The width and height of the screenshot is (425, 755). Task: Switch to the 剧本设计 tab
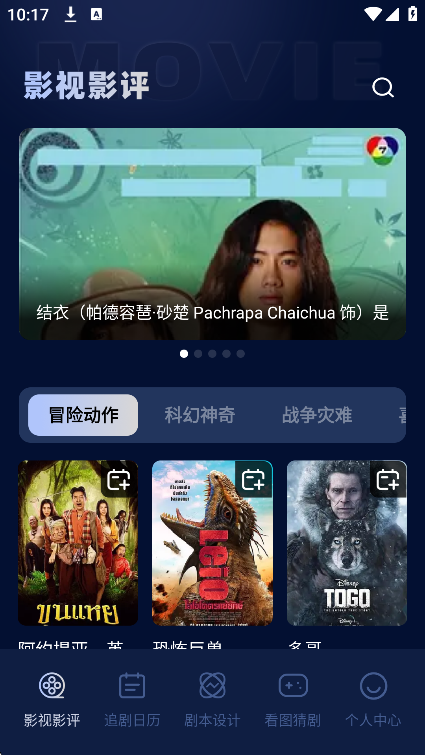pos(212,700)
